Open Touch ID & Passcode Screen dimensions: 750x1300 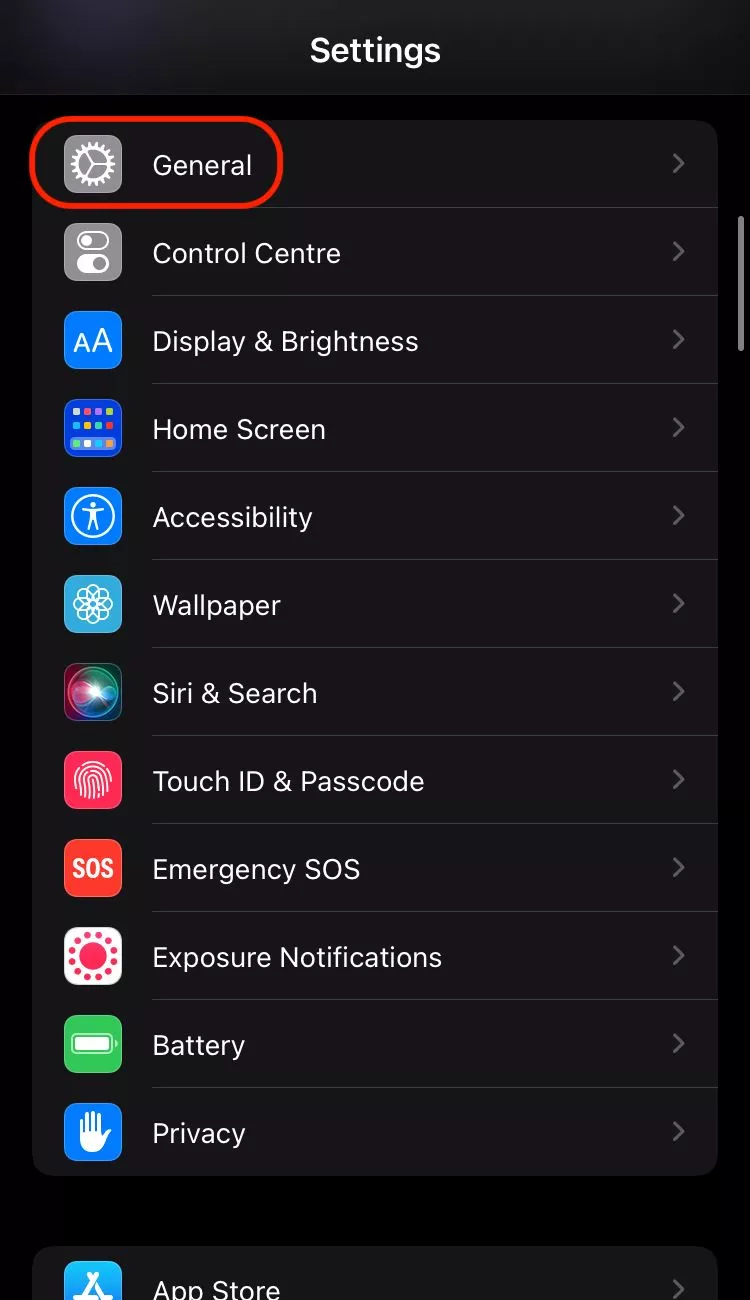tap(375, 780)
